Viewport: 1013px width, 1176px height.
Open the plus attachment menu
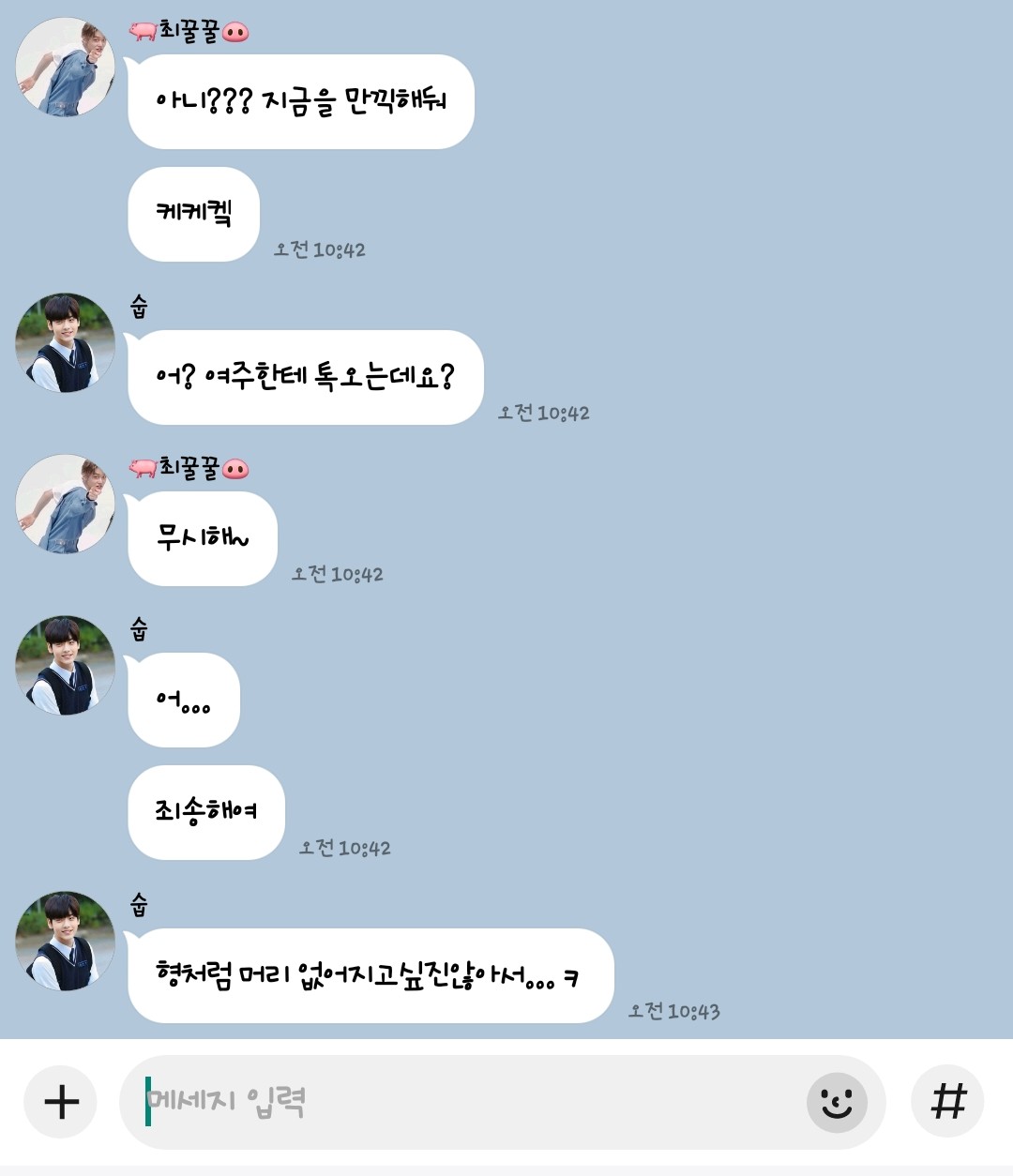61,1101
